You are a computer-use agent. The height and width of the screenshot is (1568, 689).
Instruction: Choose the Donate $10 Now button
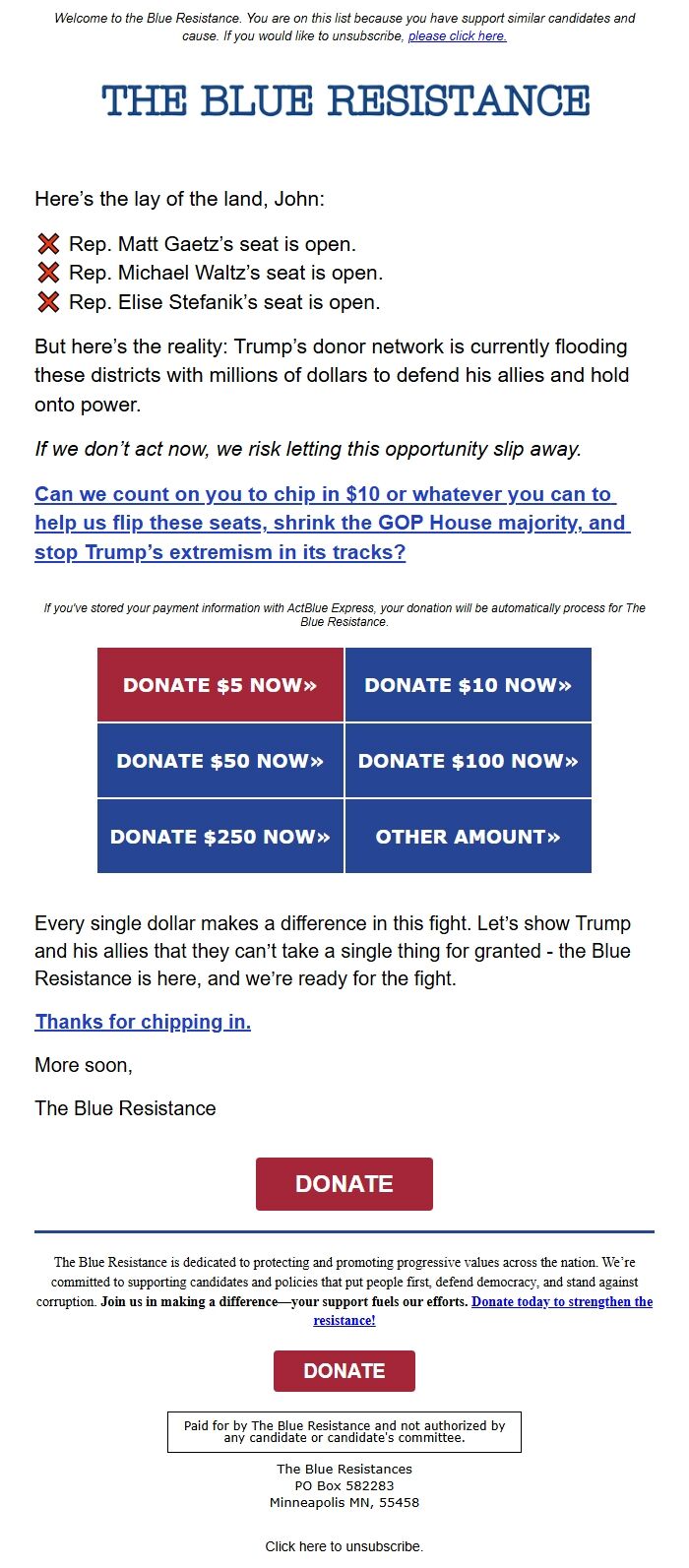(469, 685)
